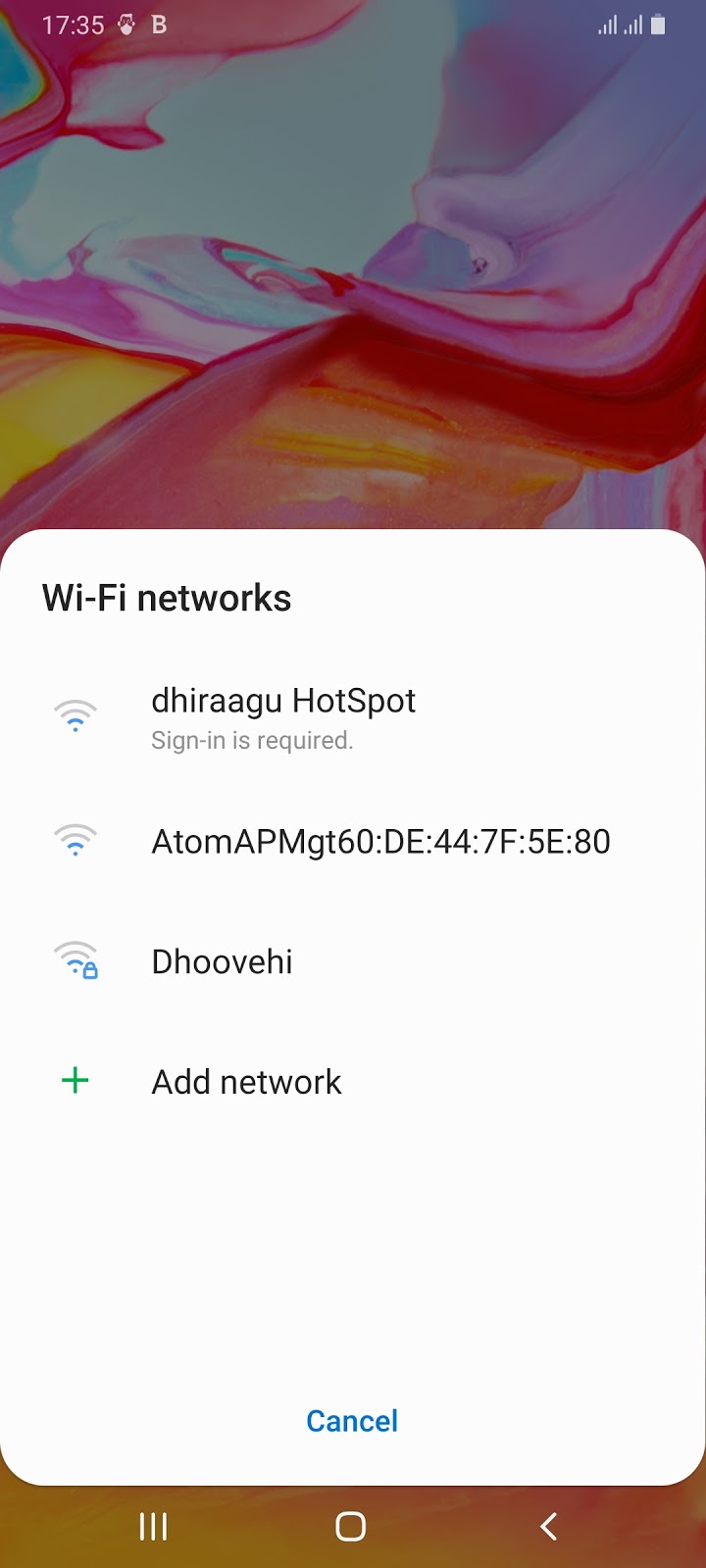Choose the secured Dhoovehi network
The image size is (706, 1568).
[x=223, y=961]
